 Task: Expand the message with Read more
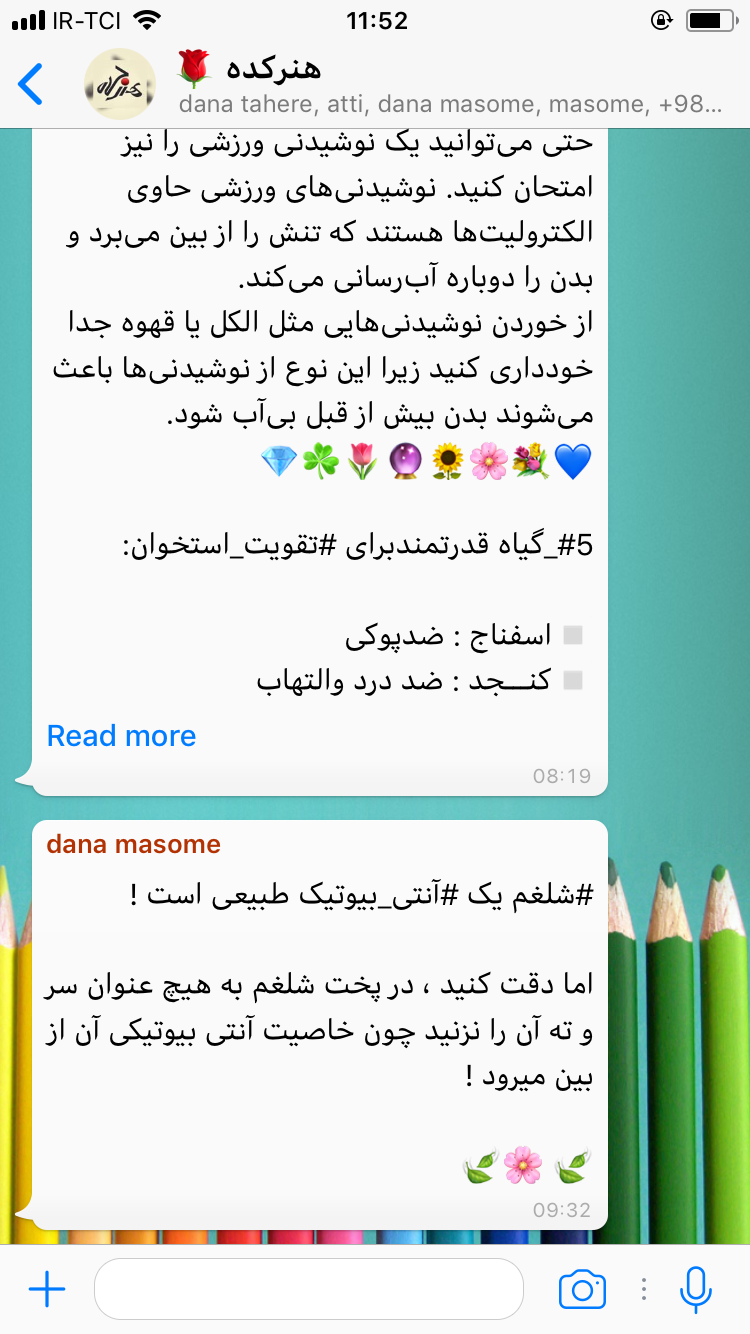click(121, 736)
